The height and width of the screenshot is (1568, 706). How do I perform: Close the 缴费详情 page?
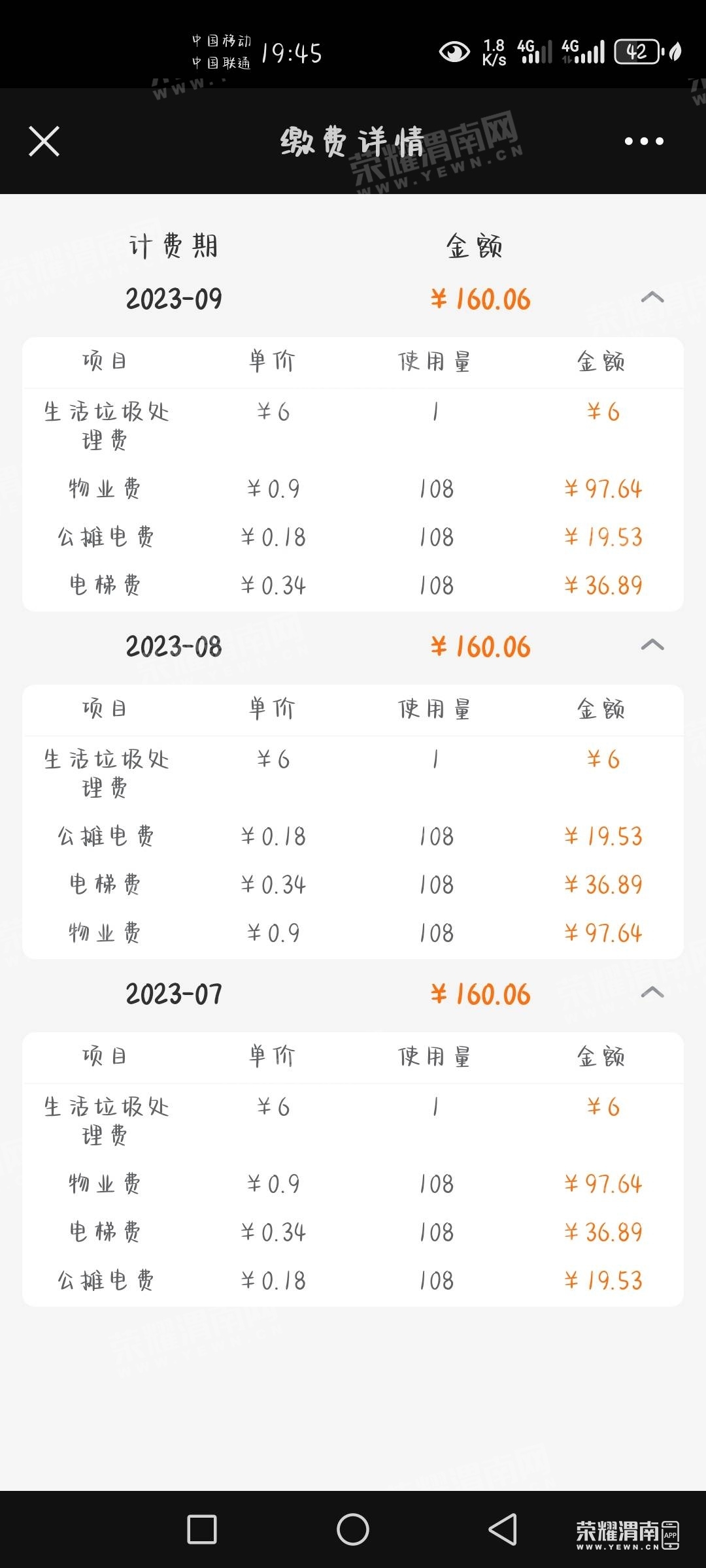tap(44, 141)
